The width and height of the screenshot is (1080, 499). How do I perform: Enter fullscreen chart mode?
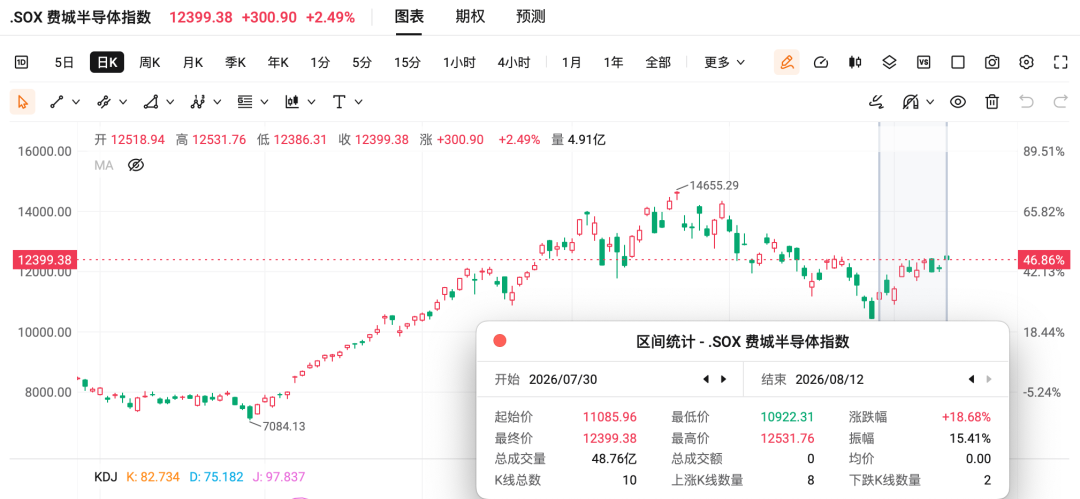pos(1061,62)
